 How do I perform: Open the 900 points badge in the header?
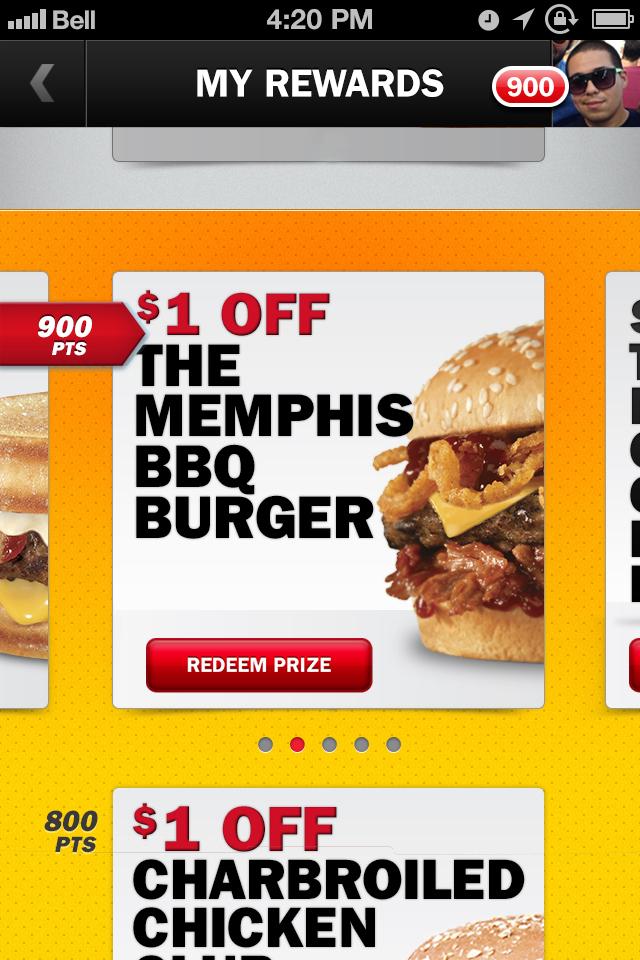[x=529, y=87]
